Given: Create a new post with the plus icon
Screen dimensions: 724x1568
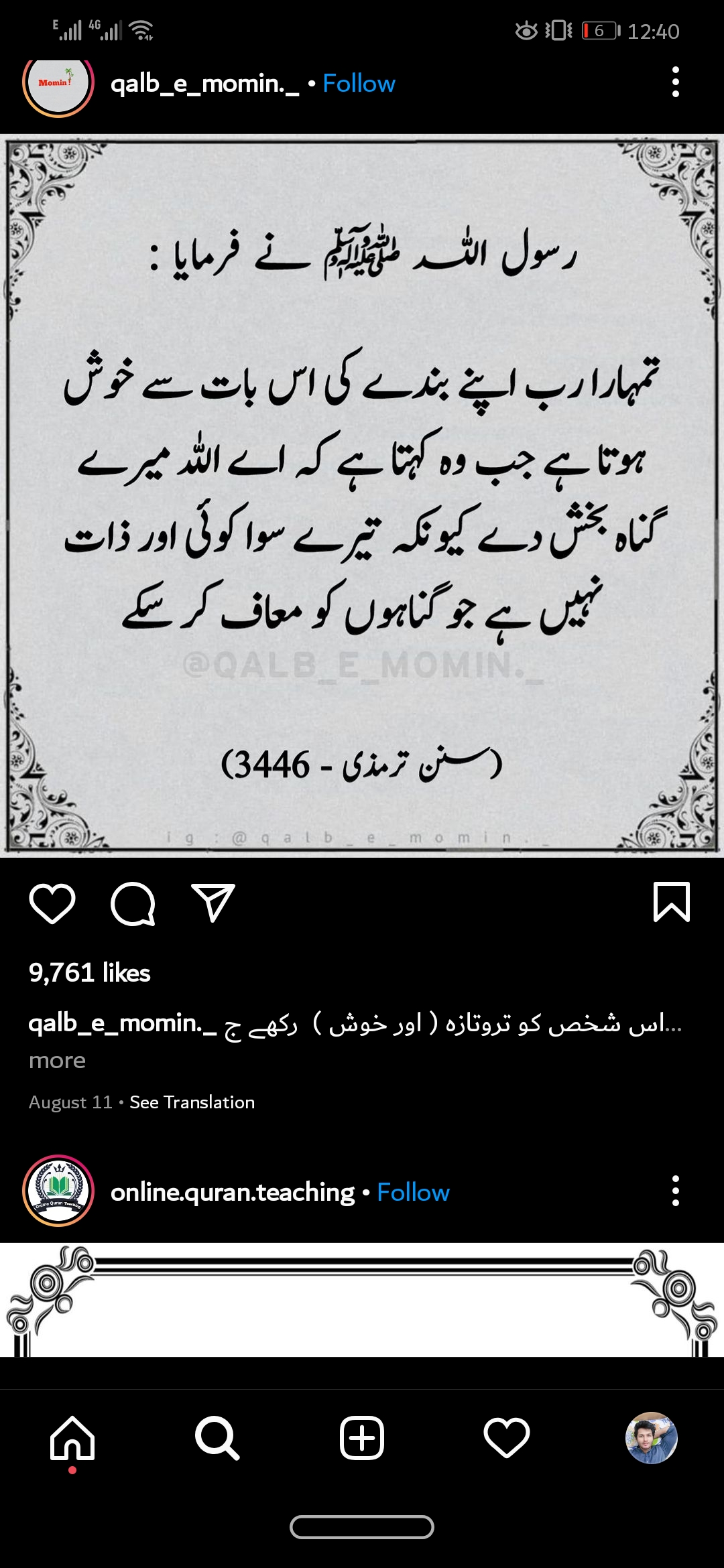Looking at the screenshot, I should [362, 1438].
